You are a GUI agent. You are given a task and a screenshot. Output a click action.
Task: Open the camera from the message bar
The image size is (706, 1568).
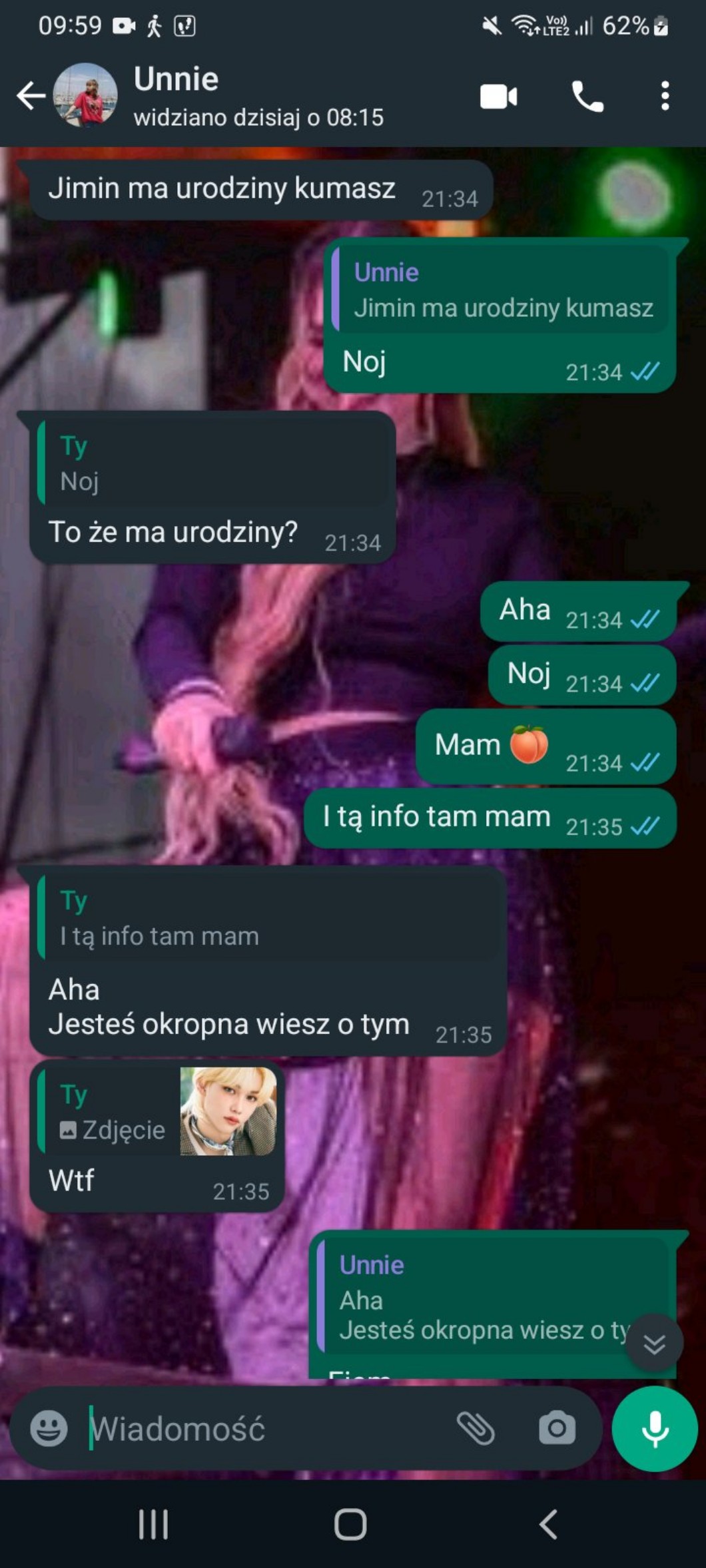tap(557, 1428)
